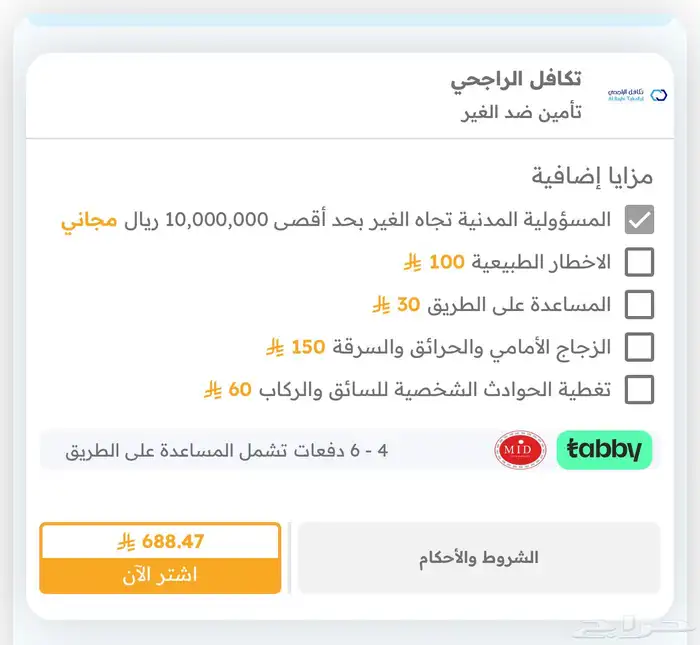This screenshot has width=700, height=645.
Task: Enable الزجاج الأمامي والحرائق والسرقة coverage
Action: tap(639, 347)
